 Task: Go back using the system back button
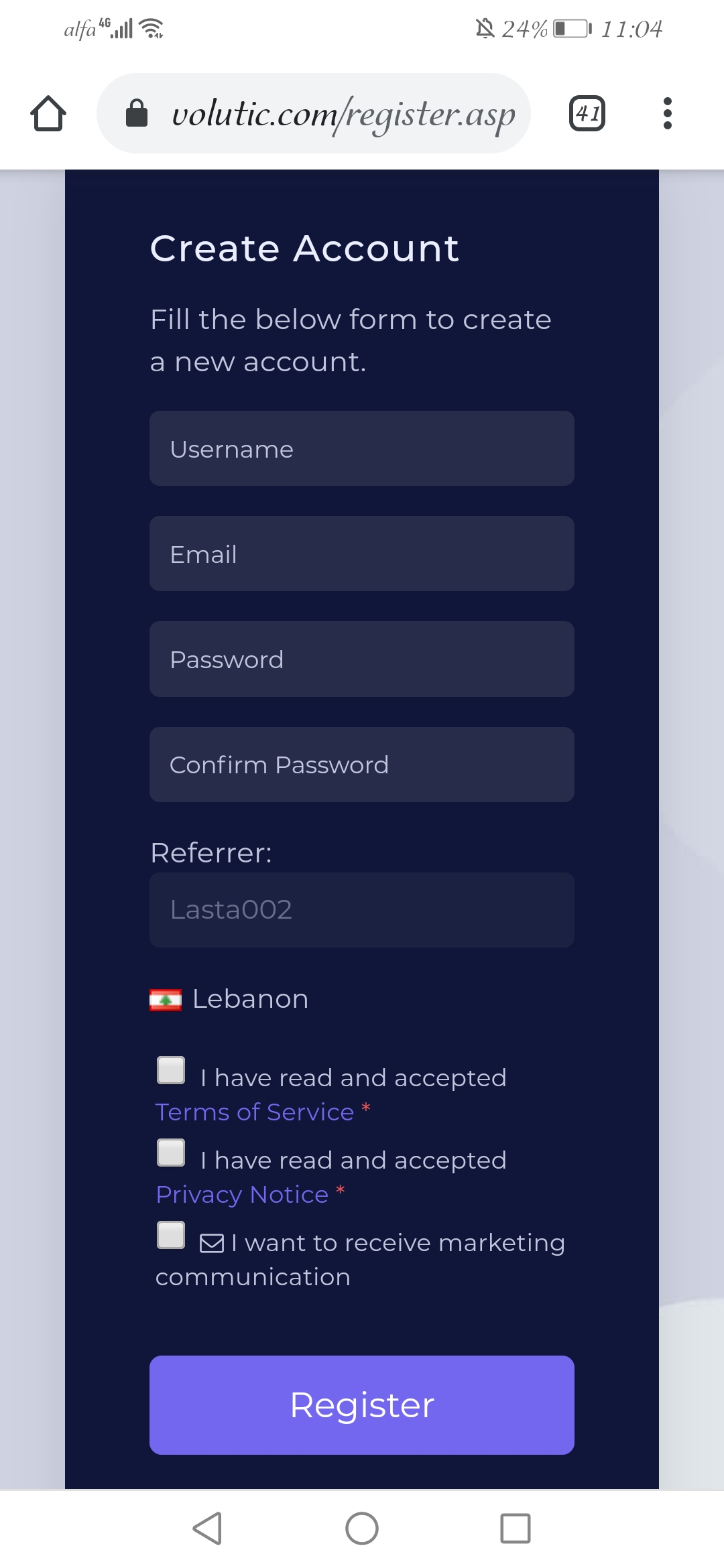[207, 1528]
